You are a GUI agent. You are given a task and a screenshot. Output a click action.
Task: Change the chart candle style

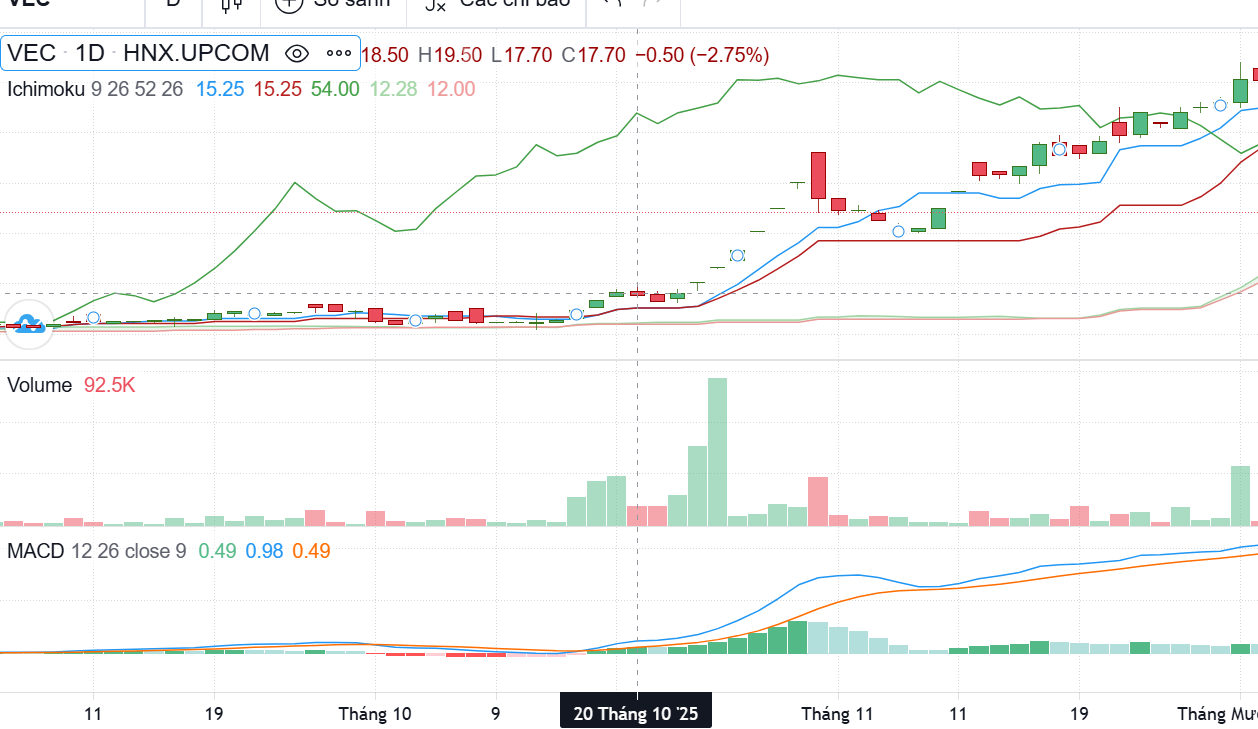(231, 4)
